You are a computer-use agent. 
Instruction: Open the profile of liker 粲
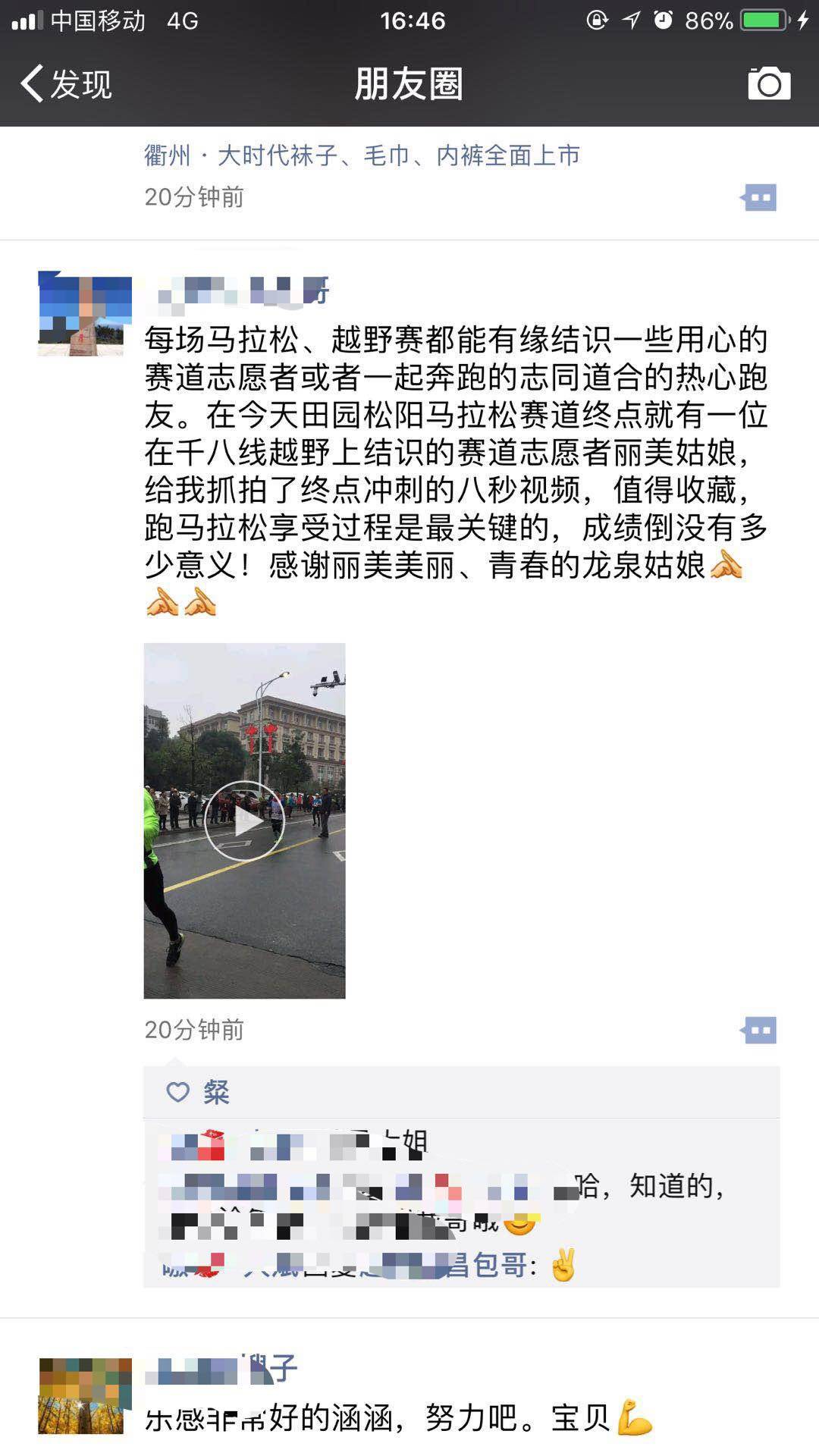pos(216,1093)
